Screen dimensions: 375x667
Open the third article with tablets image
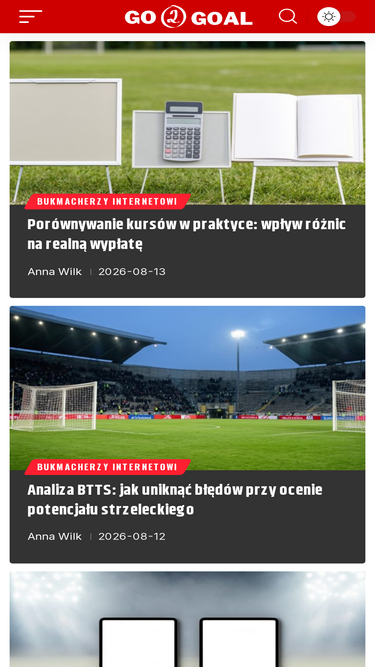(188, 619)
